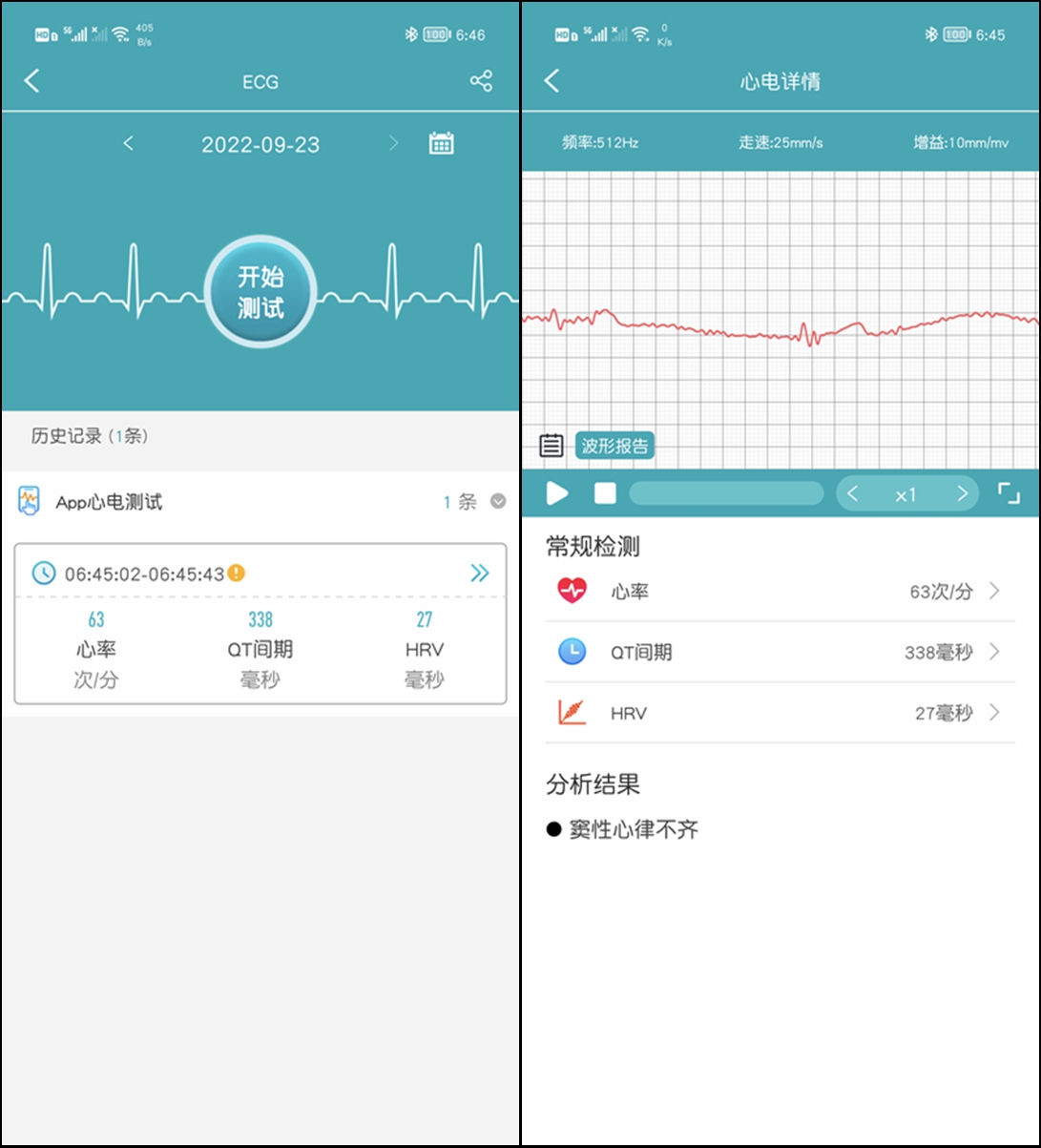Tap the share icon on the ECG screen
The image size is (1041, 1148).
[482, 81]
